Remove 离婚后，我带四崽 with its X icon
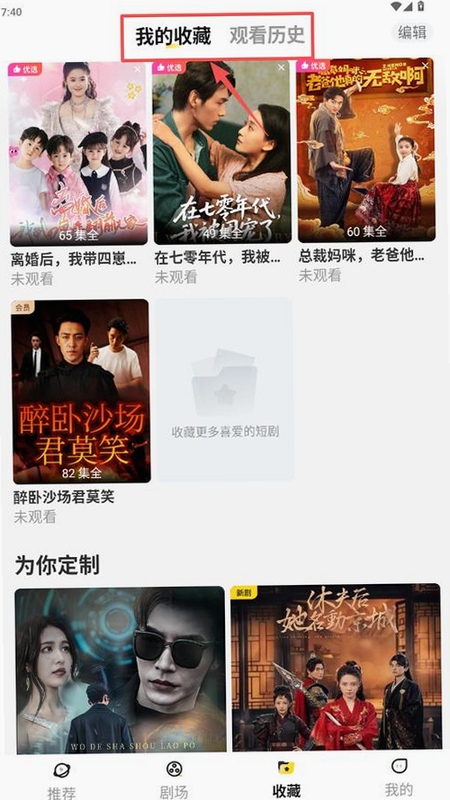This screenshot has height=800, width=450. pos(137,69)
